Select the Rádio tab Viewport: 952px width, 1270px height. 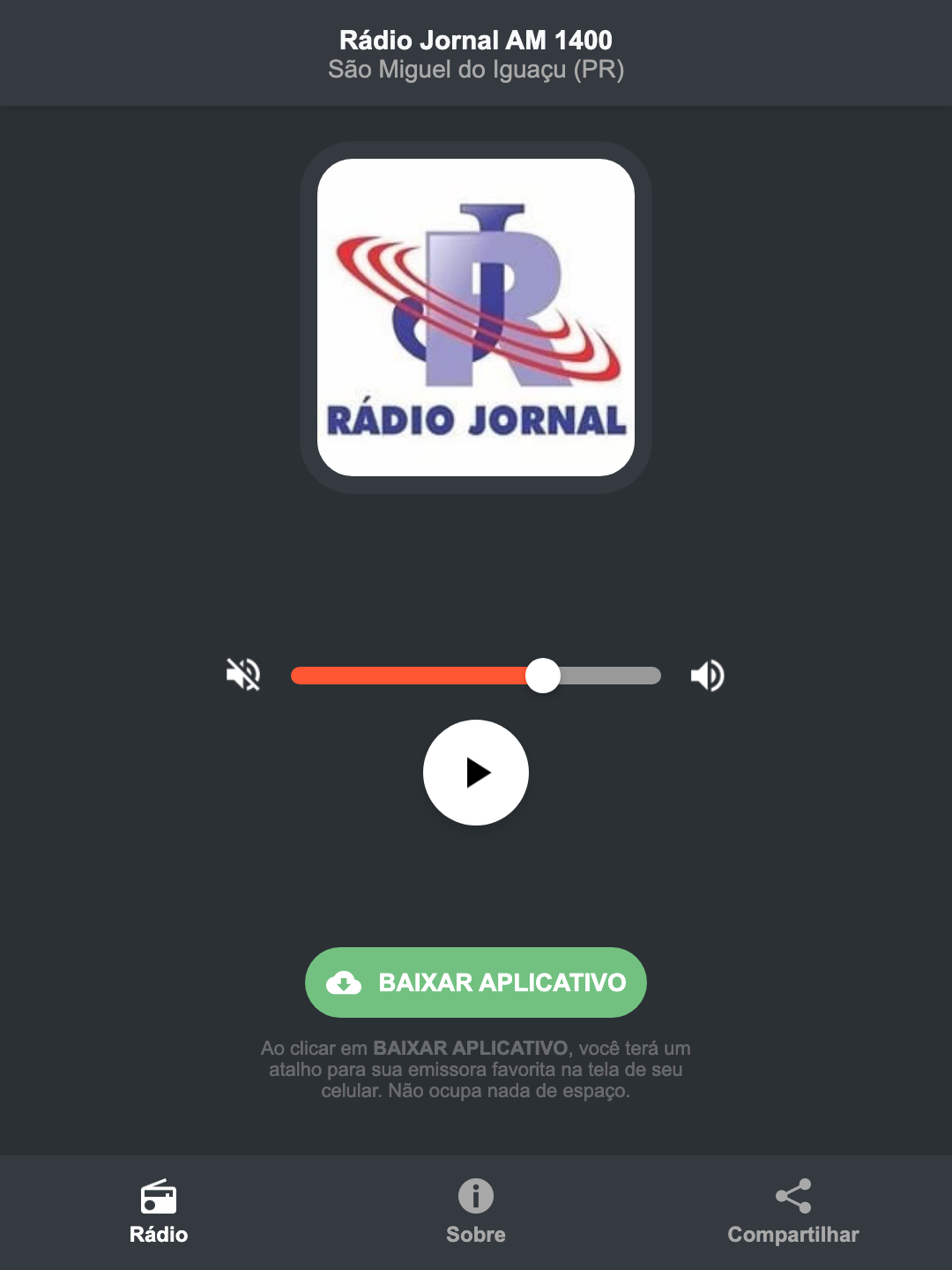coord(159,1217)
